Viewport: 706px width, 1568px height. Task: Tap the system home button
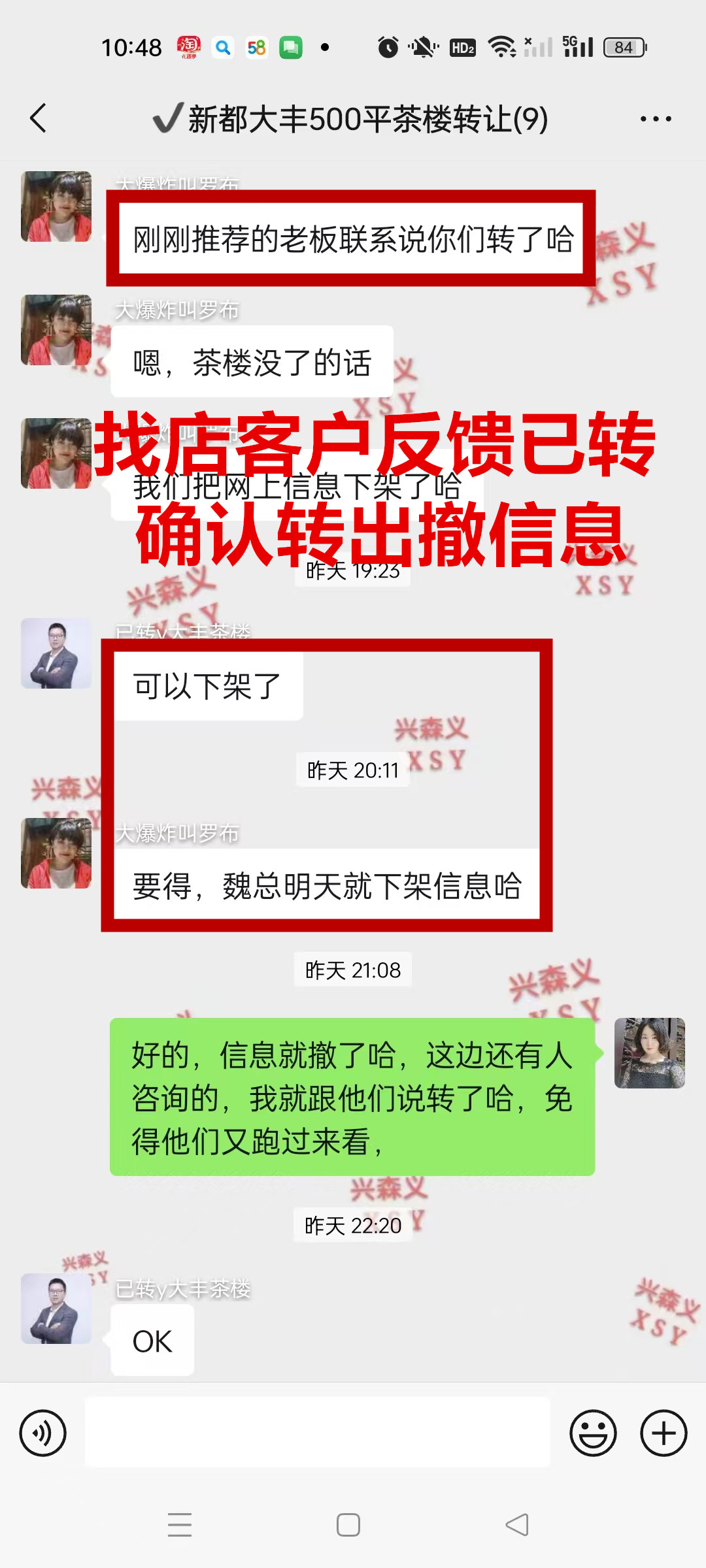point(348,1525)
